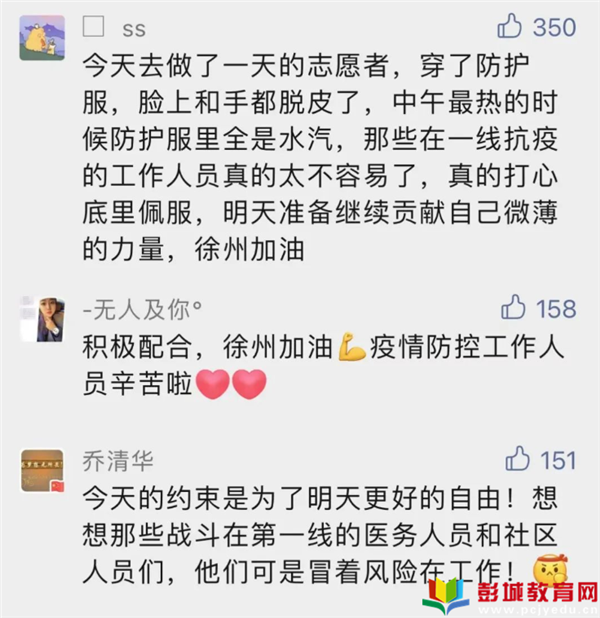600x618 pixels.
Task: Like 乔清华's comment
Action: (517, 459)
